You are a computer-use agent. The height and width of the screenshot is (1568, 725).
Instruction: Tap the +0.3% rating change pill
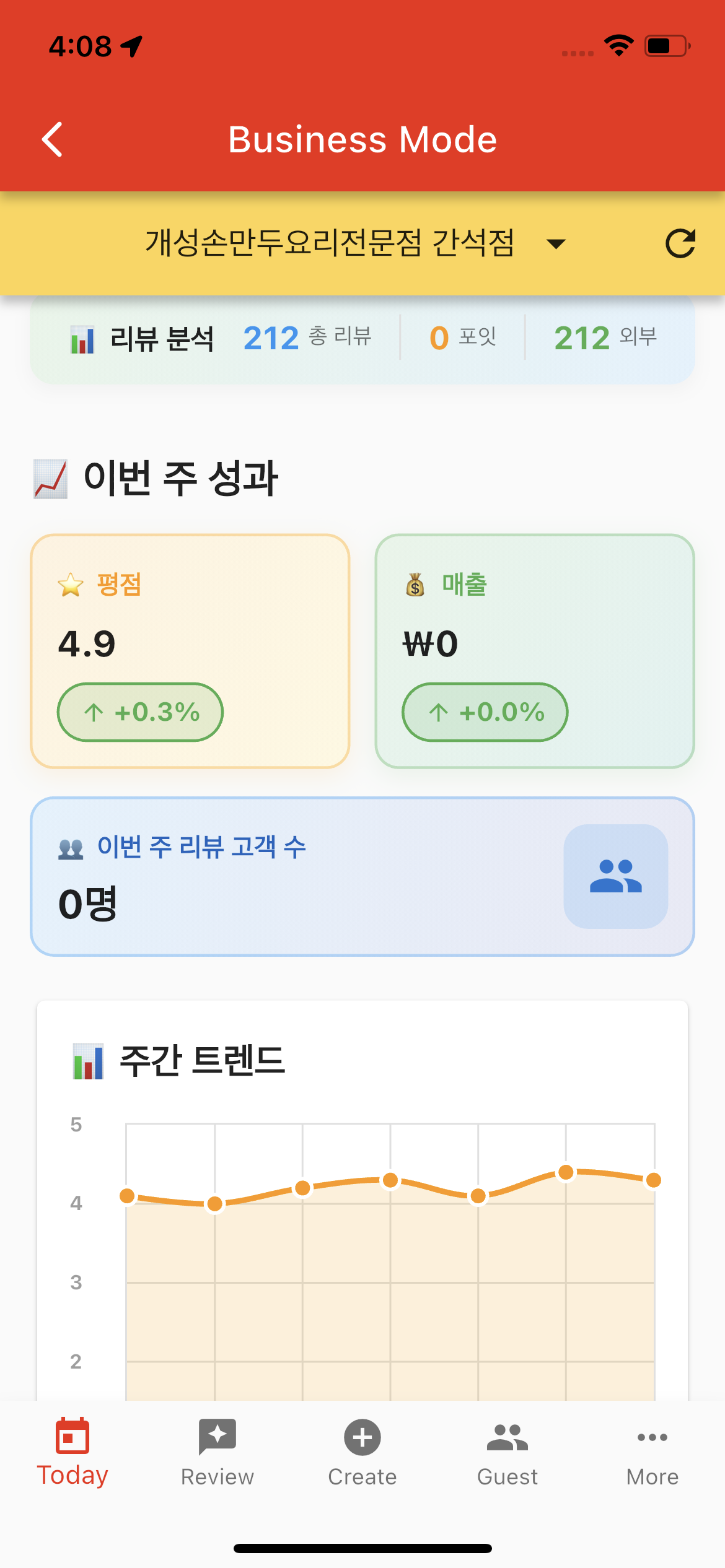click(x=140, y=712)
